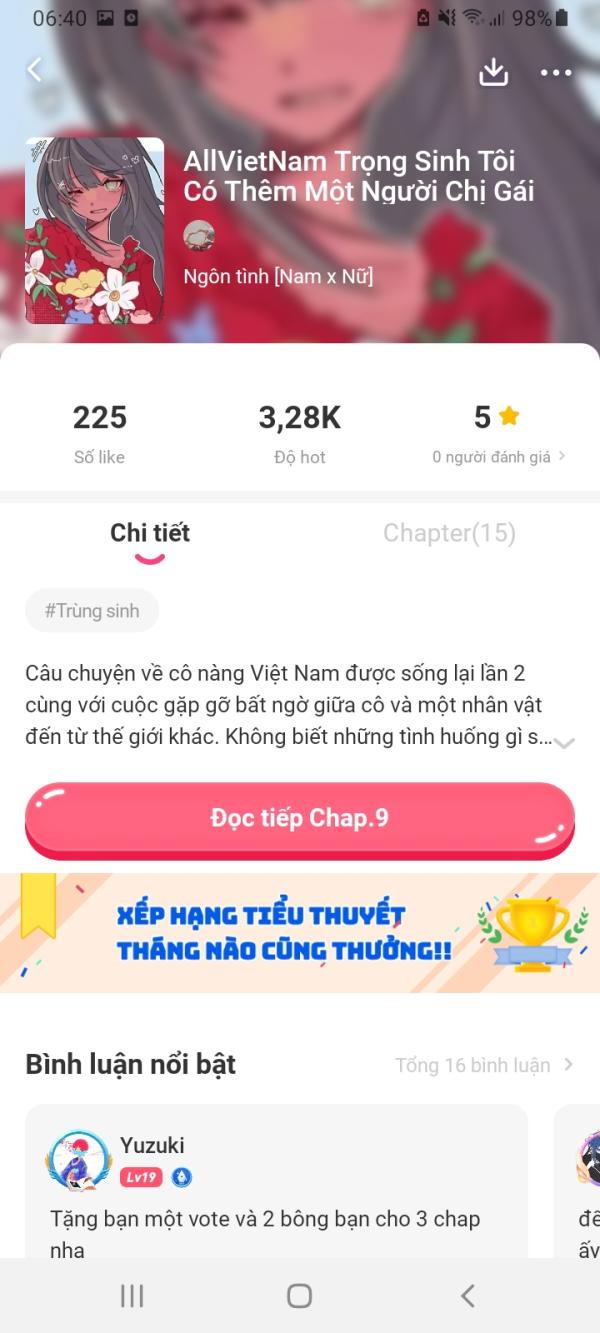The image size is (600, 1333).
Task: Open the author's avatar profile
Action: click(199, 235)
